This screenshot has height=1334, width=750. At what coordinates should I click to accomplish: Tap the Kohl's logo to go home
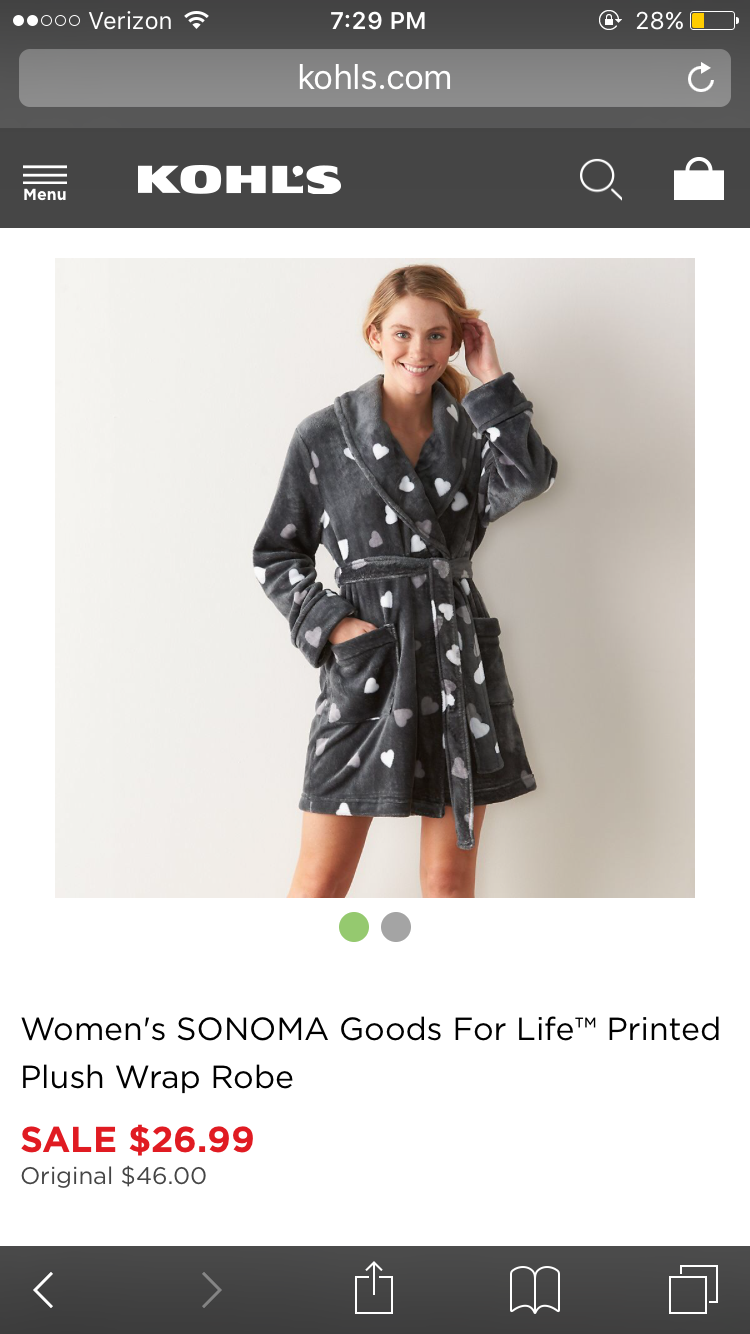pyautogui.click(x=239, y=180)
